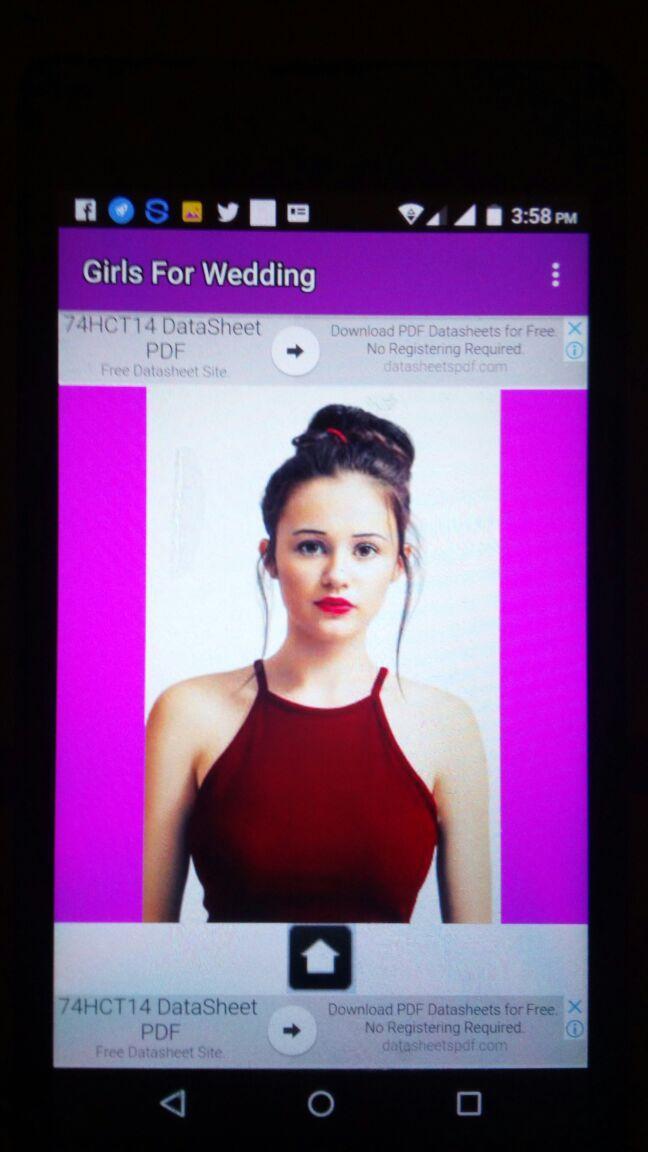The image size is (648, 1152).
Task: Go back using system navigation
Action: (173, 1103)
